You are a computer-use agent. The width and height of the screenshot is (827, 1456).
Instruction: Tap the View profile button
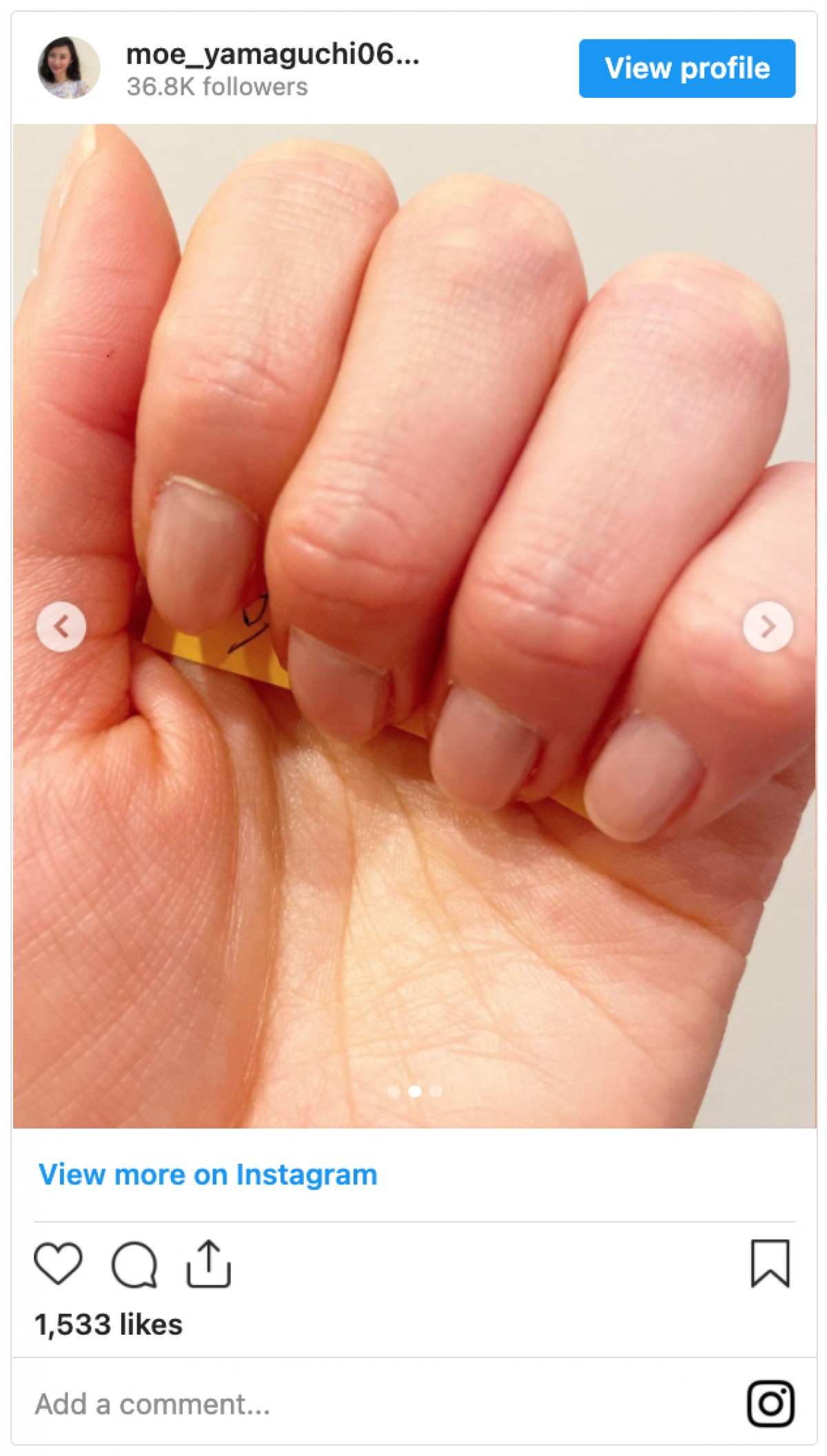[686, 68]
